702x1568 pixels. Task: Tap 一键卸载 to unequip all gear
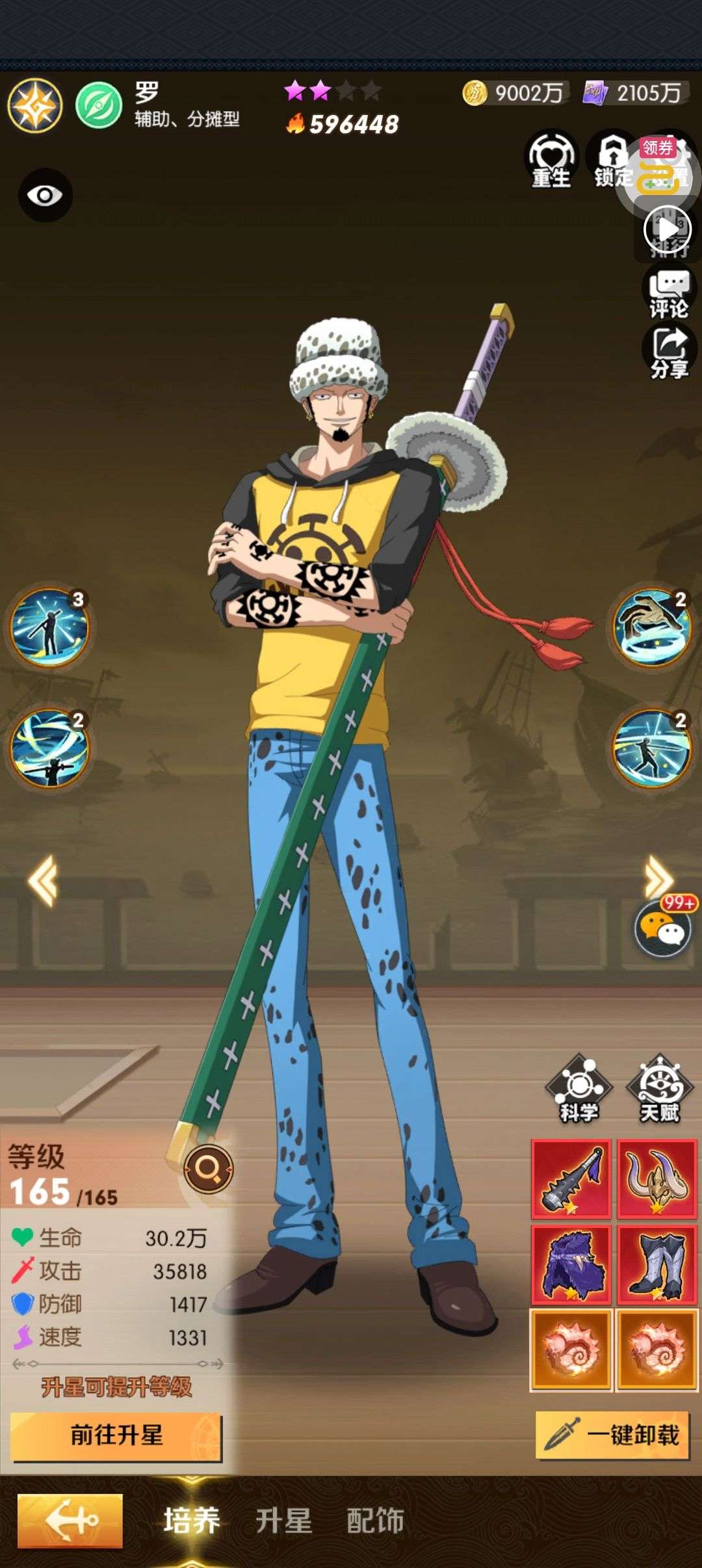pyautogui.click(x=612, y=1435)
